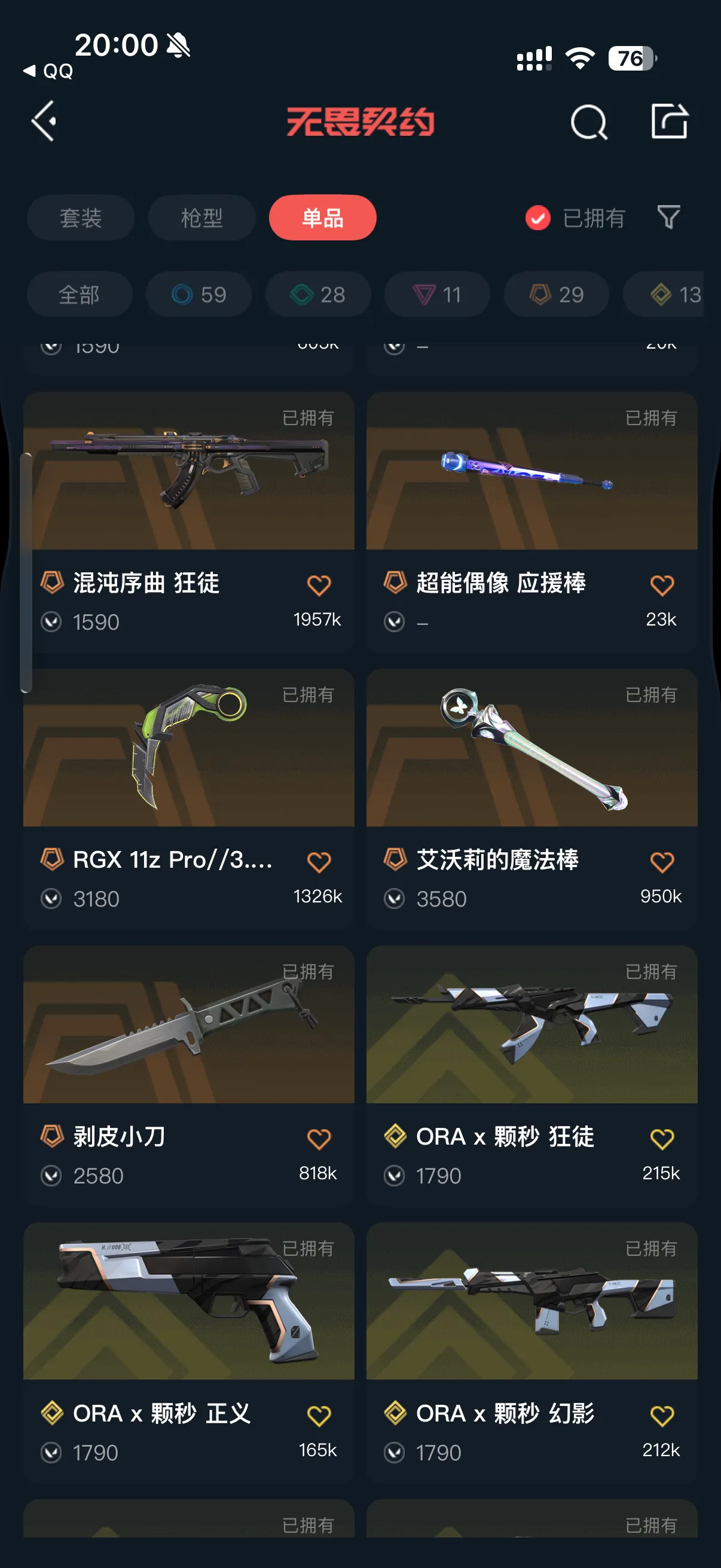Filter by the blue 59 rarity chip
The width and height of the screenshot is (721, 1568).
click(198, 295)
